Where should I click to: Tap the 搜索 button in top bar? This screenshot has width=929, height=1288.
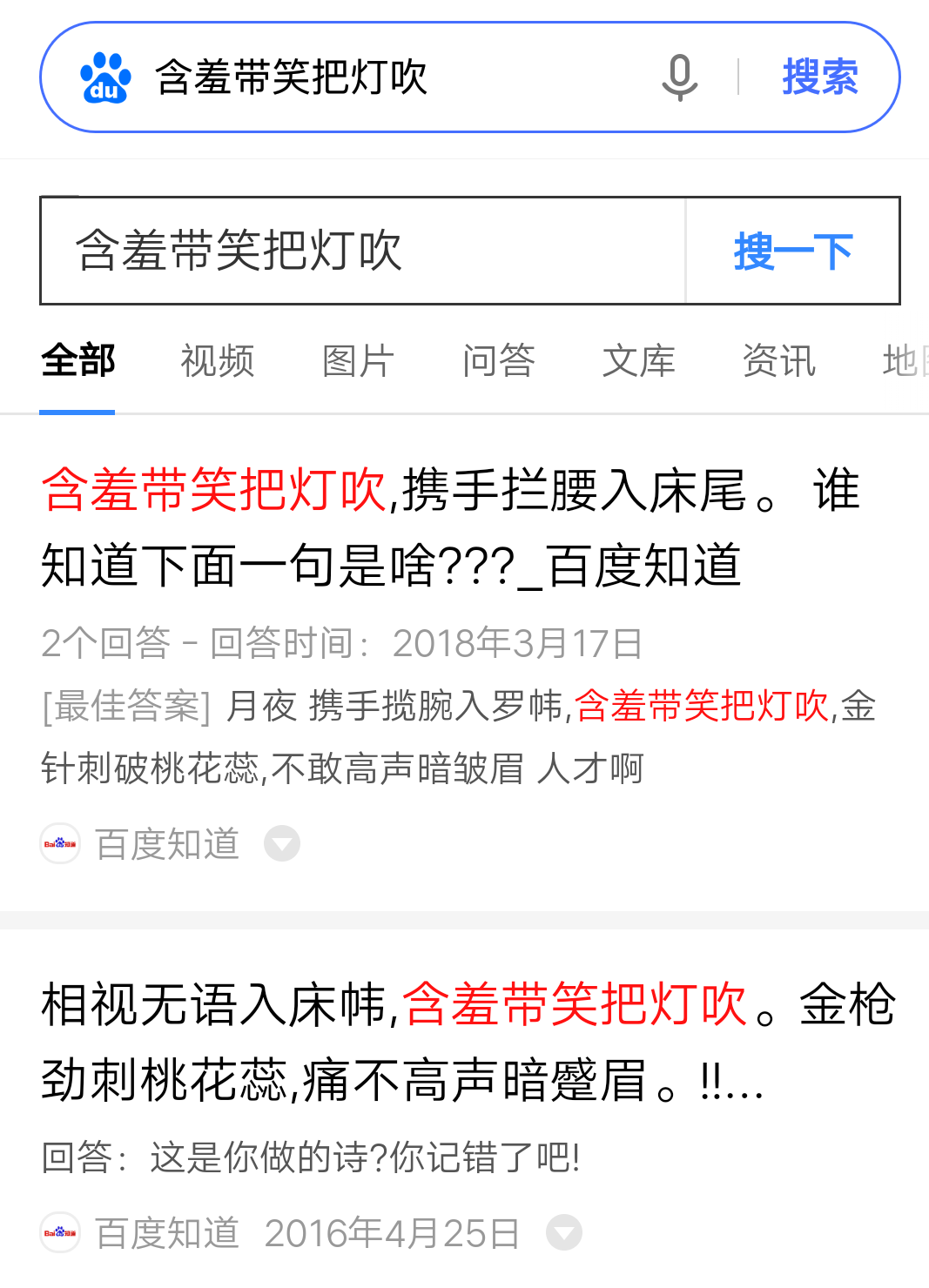click(x=819, y=77)
